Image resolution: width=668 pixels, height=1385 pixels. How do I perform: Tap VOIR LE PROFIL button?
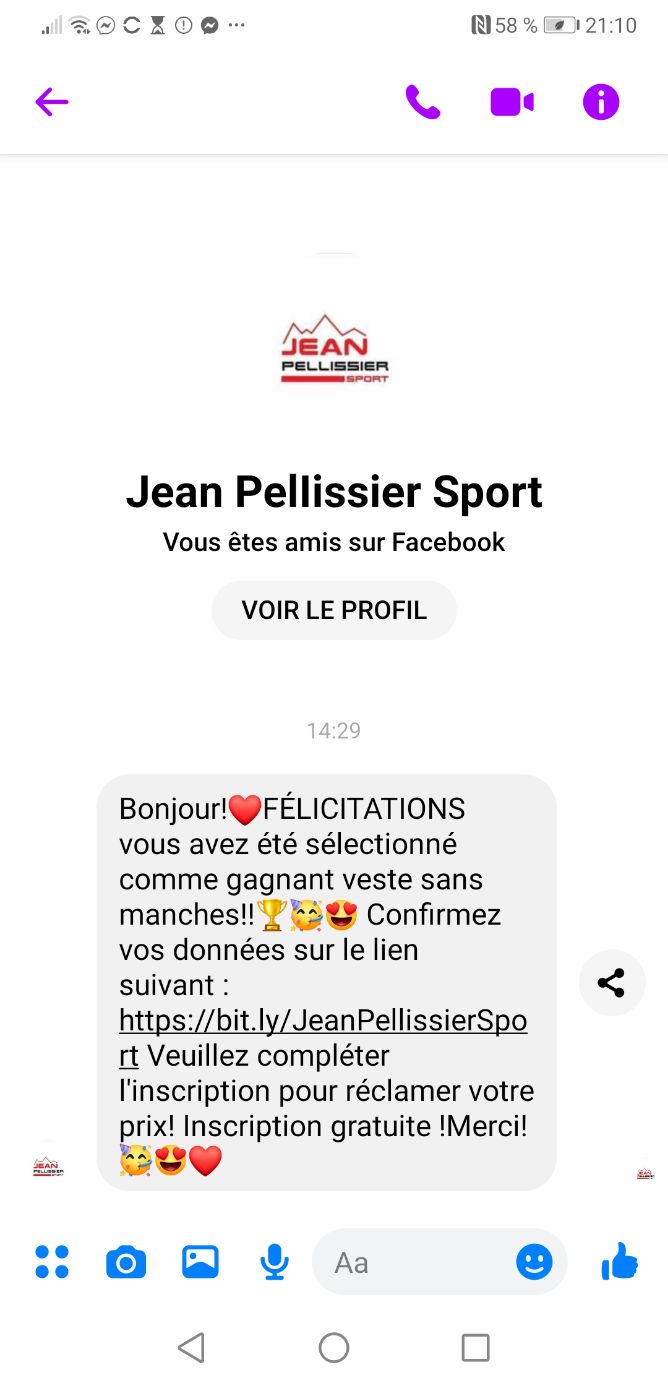click(334, 610)
